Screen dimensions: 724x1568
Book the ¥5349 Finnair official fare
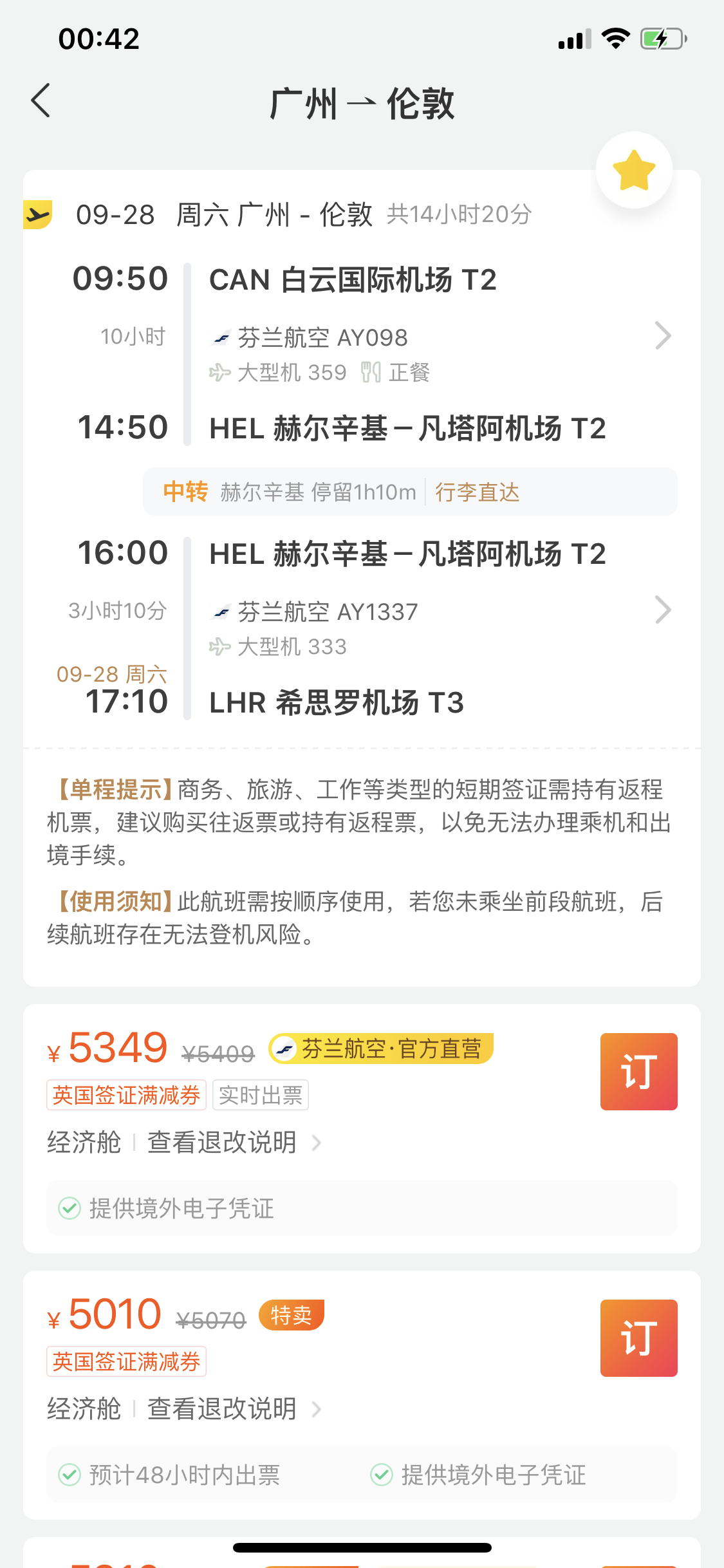(x=638, y=1072)
